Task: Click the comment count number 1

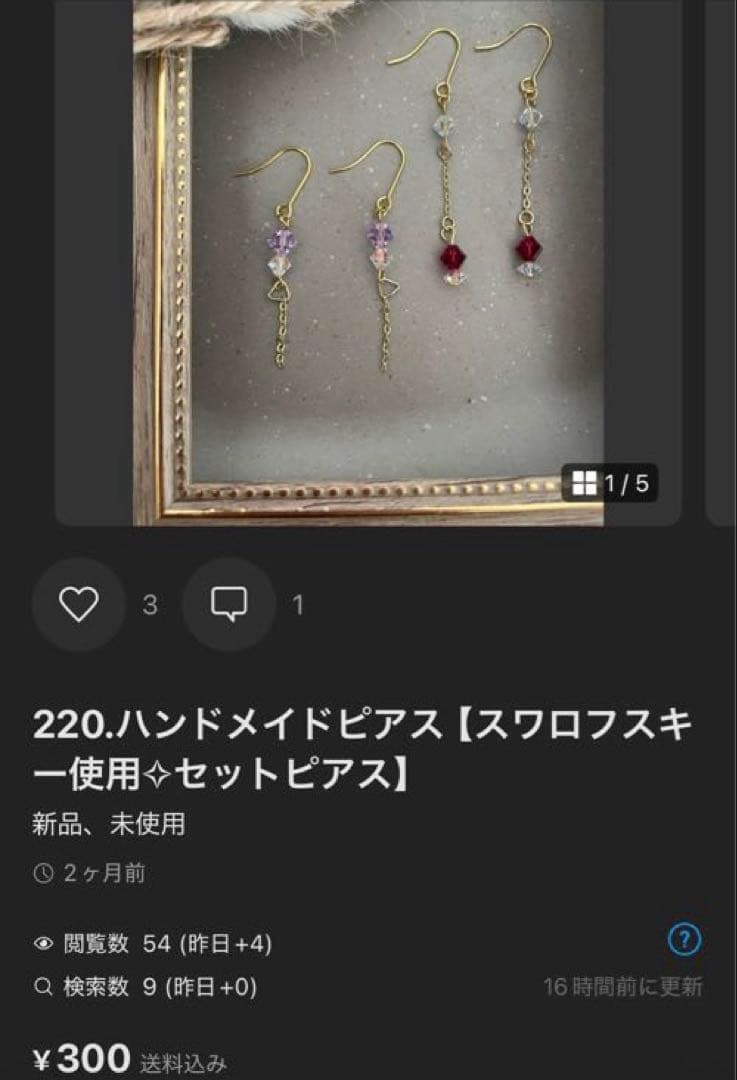Action: point(297,603)
